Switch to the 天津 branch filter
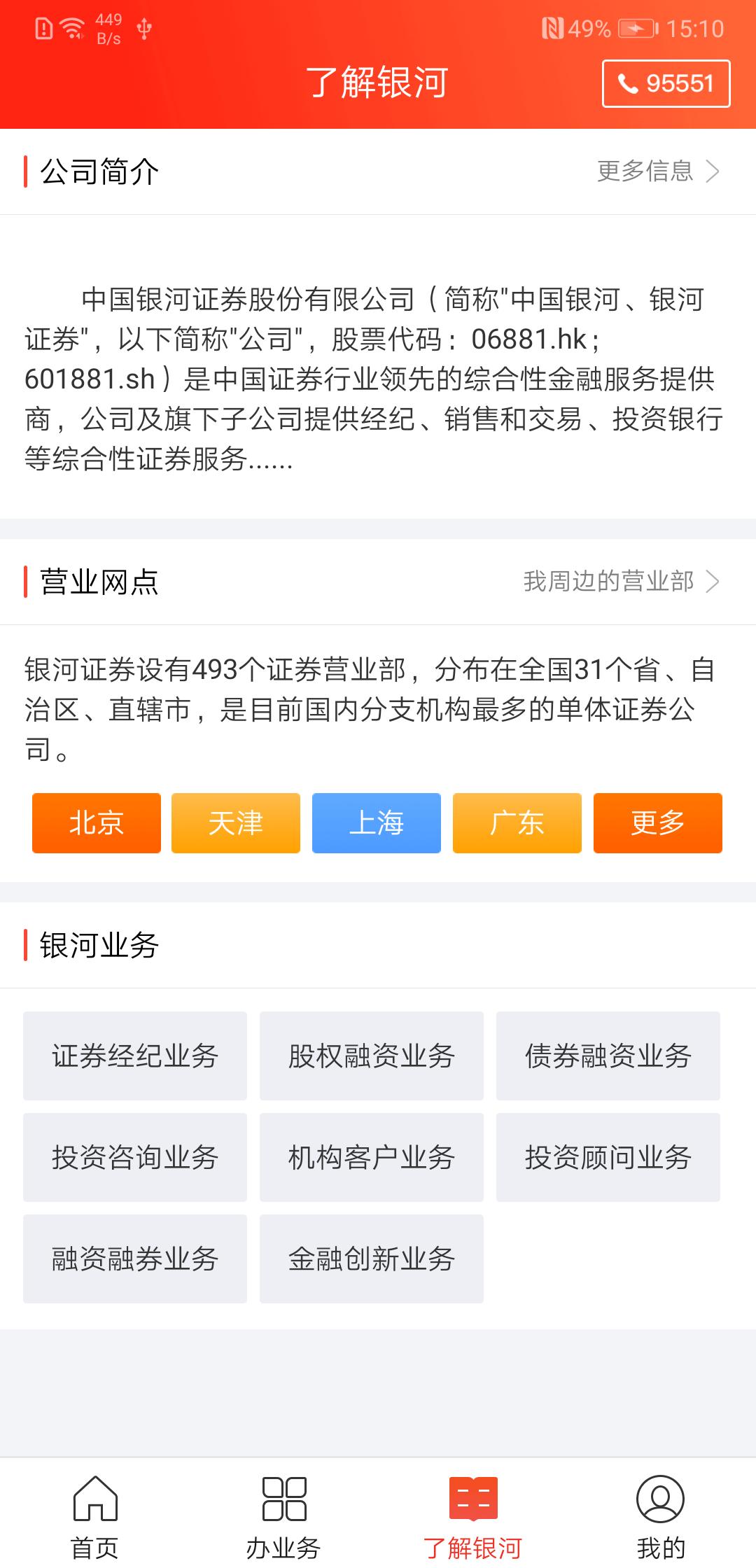This screenshot has height=1568, width=756. pyautogui.click(x=236, y=824)
